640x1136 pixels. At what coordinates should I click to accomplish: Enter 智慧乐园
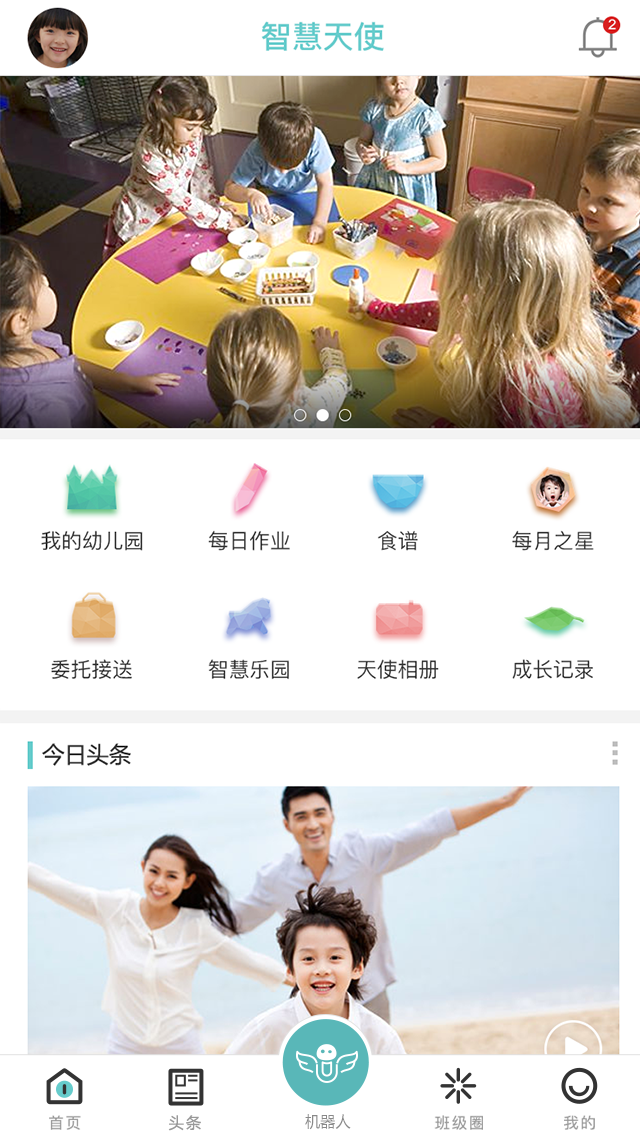click(249, 637)
